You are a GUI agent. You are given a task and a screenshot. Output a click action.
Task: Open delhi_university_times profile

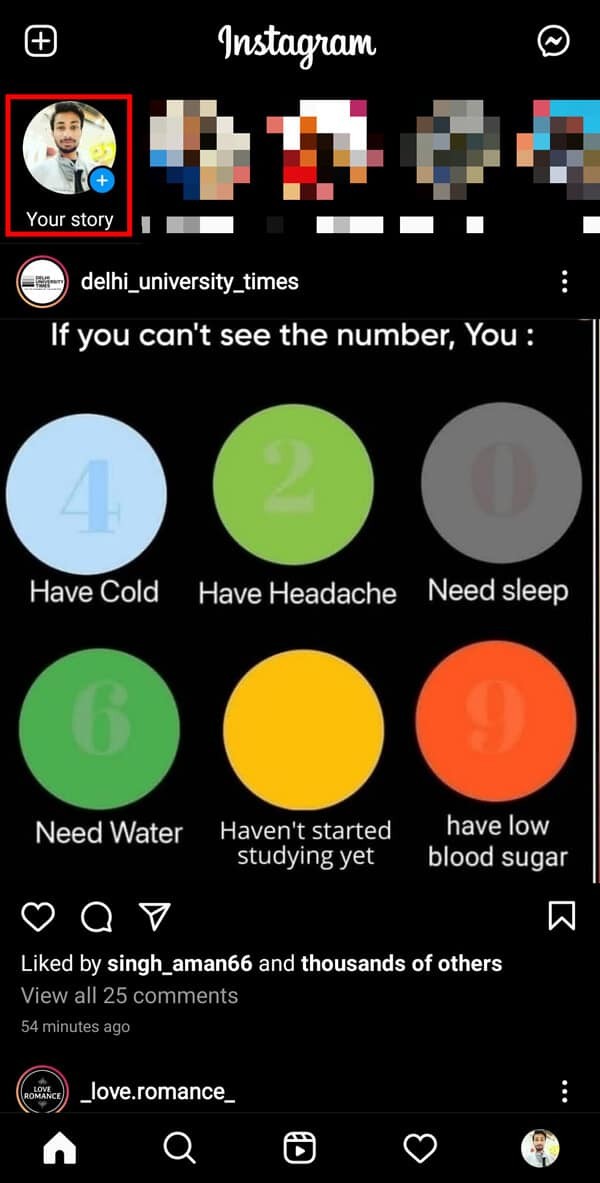[189, 282]
